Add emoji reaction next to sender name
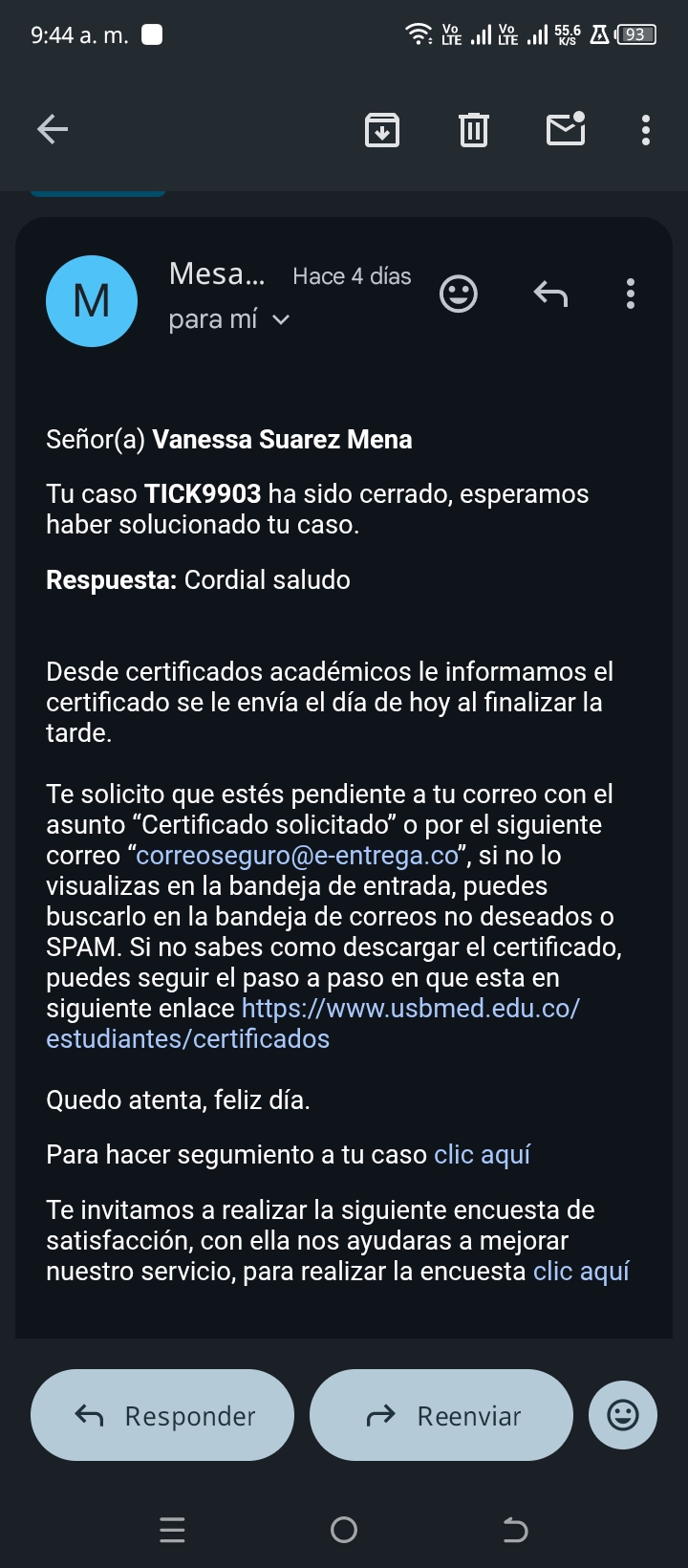 click(x=459, y=294)
